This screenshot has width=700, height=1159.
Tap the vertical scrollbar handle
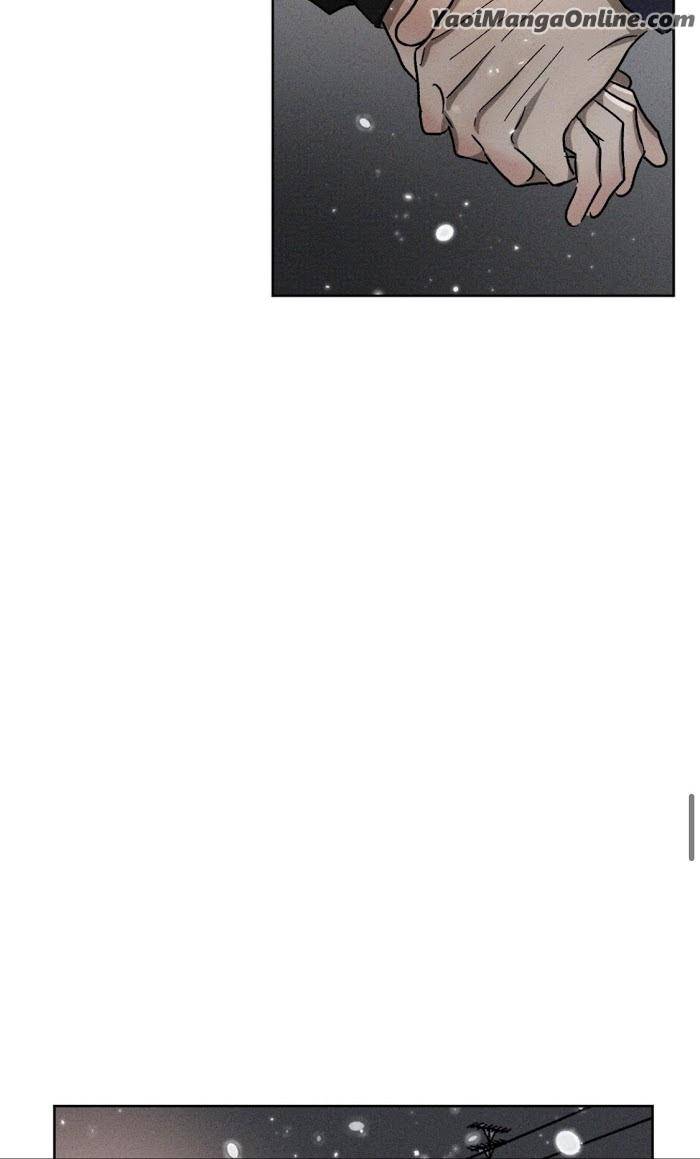coord(692,827)
